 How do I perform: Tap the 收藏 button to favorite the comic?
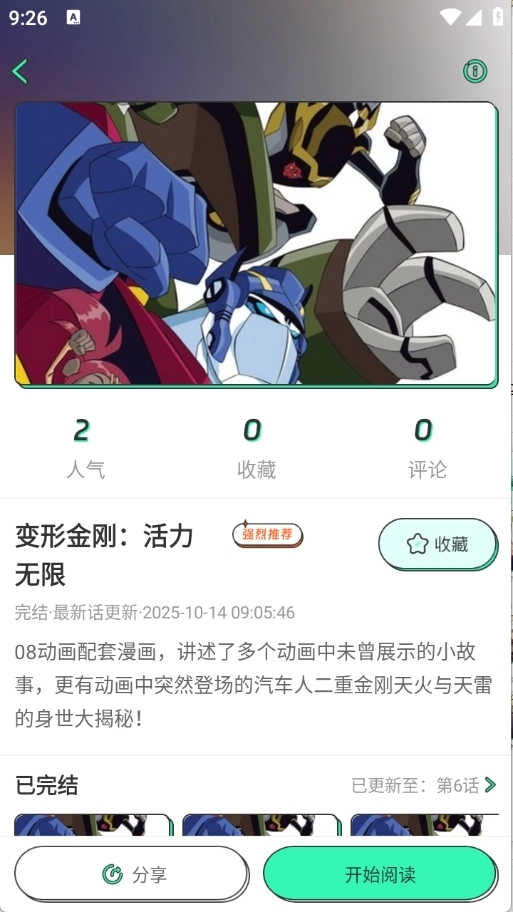[438, 544]
